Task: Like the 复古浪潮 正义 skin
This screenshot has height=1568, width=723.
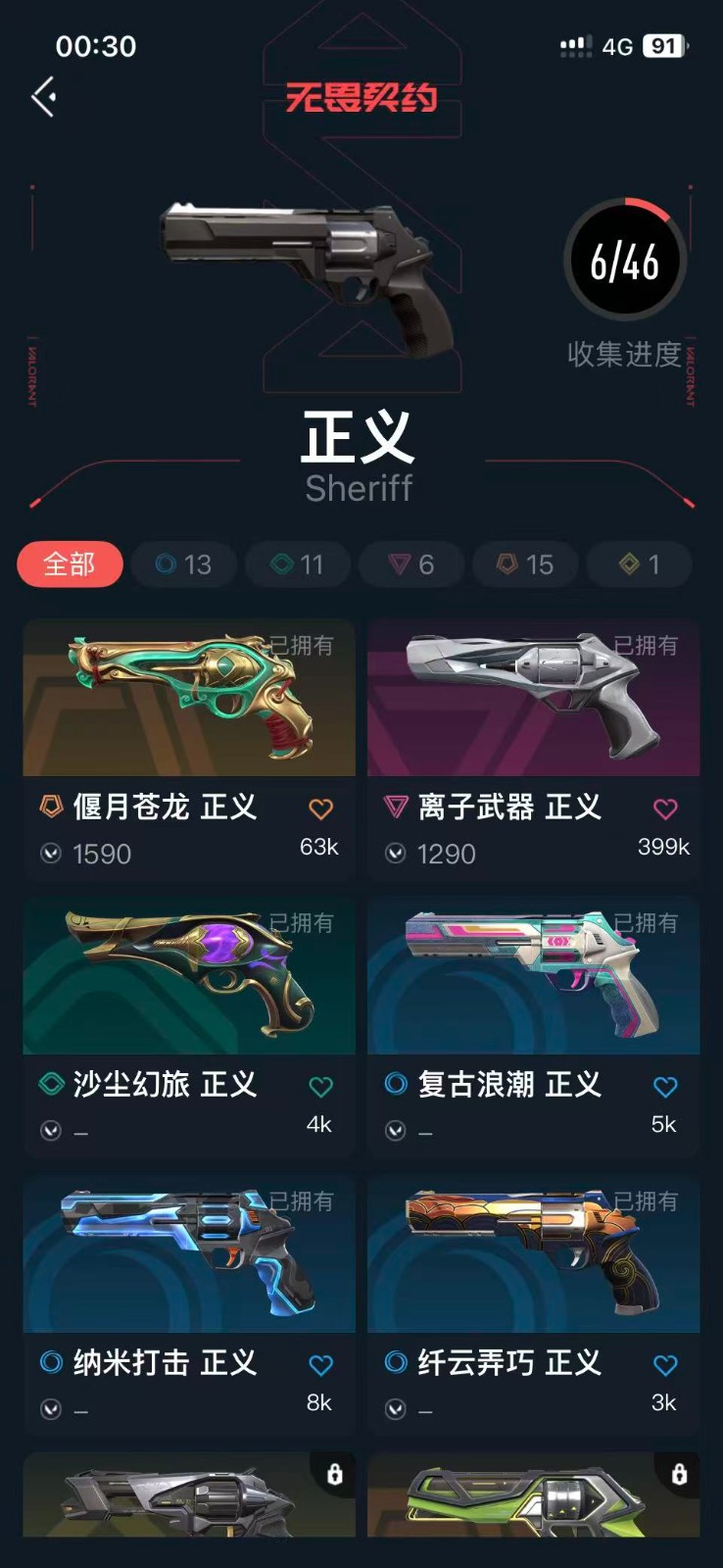Action: coord(665,1087)
